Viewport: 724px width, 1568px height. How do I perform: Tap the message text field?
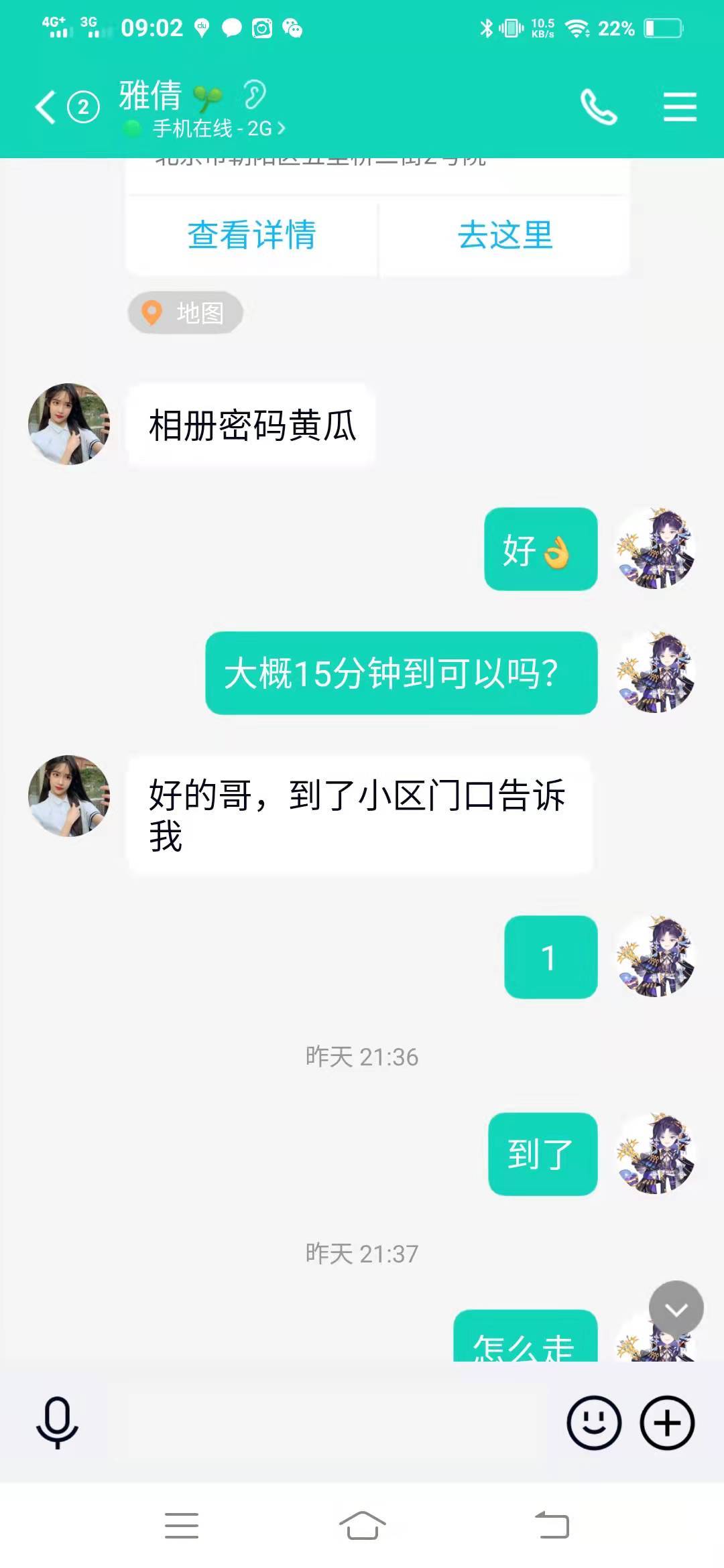click(x=335, y=1422)
